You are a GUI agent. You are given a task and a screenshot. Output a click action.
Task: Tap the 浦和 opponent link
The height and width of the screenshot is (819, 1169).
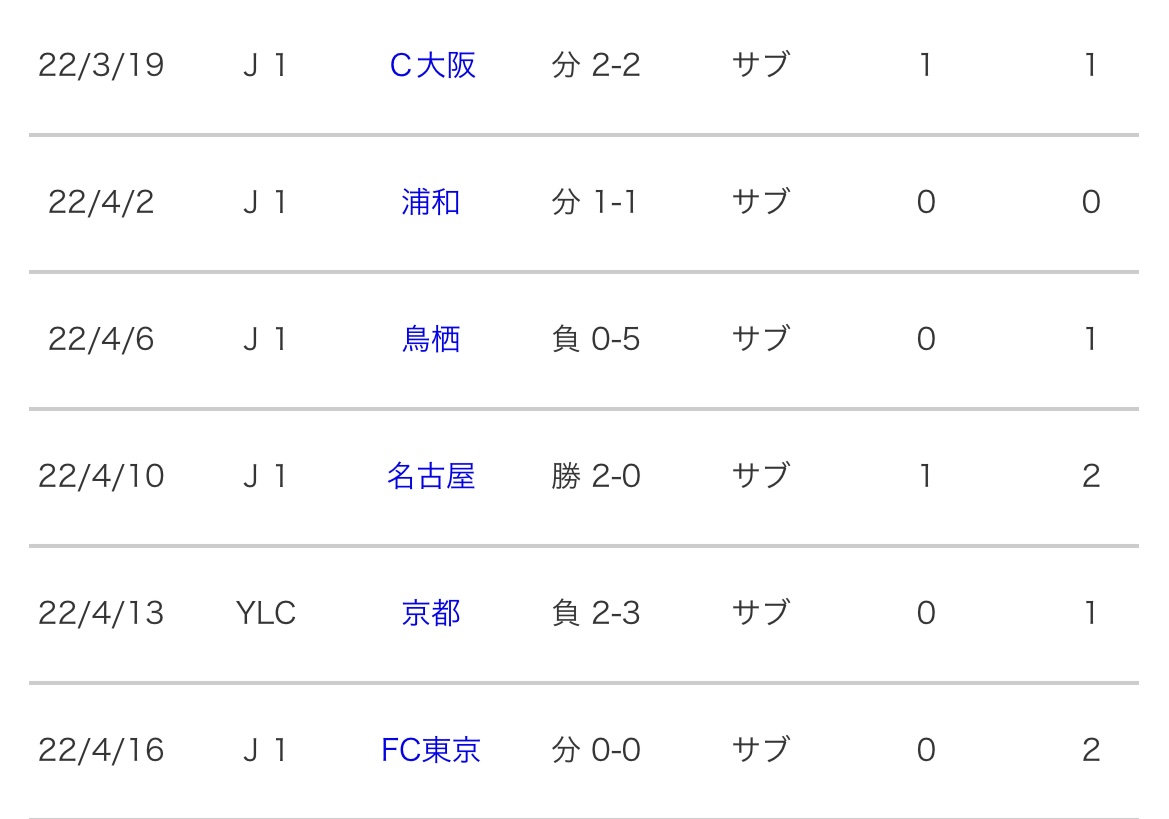pos(431,203)
